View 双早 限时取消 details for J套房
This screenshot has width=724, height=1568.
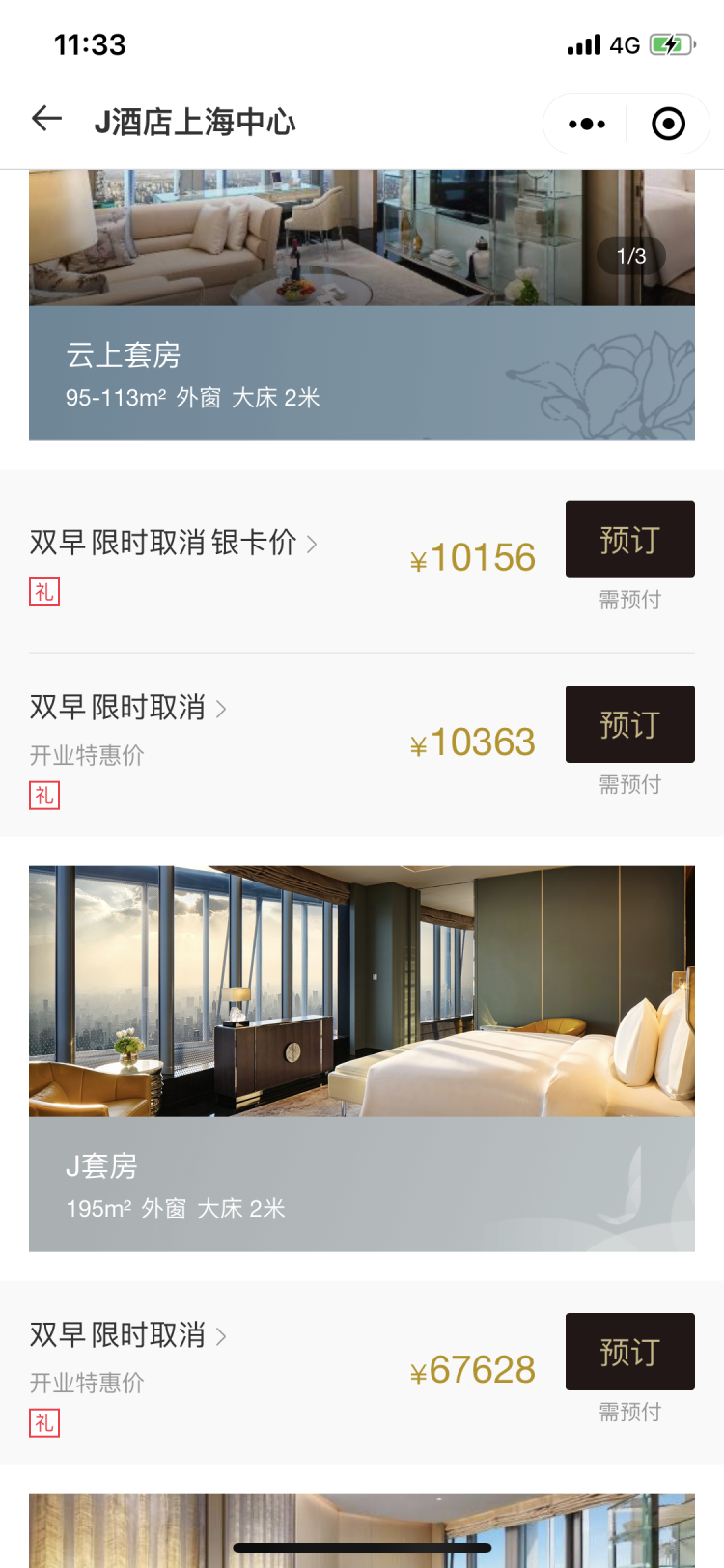[x=128, y=1336]
